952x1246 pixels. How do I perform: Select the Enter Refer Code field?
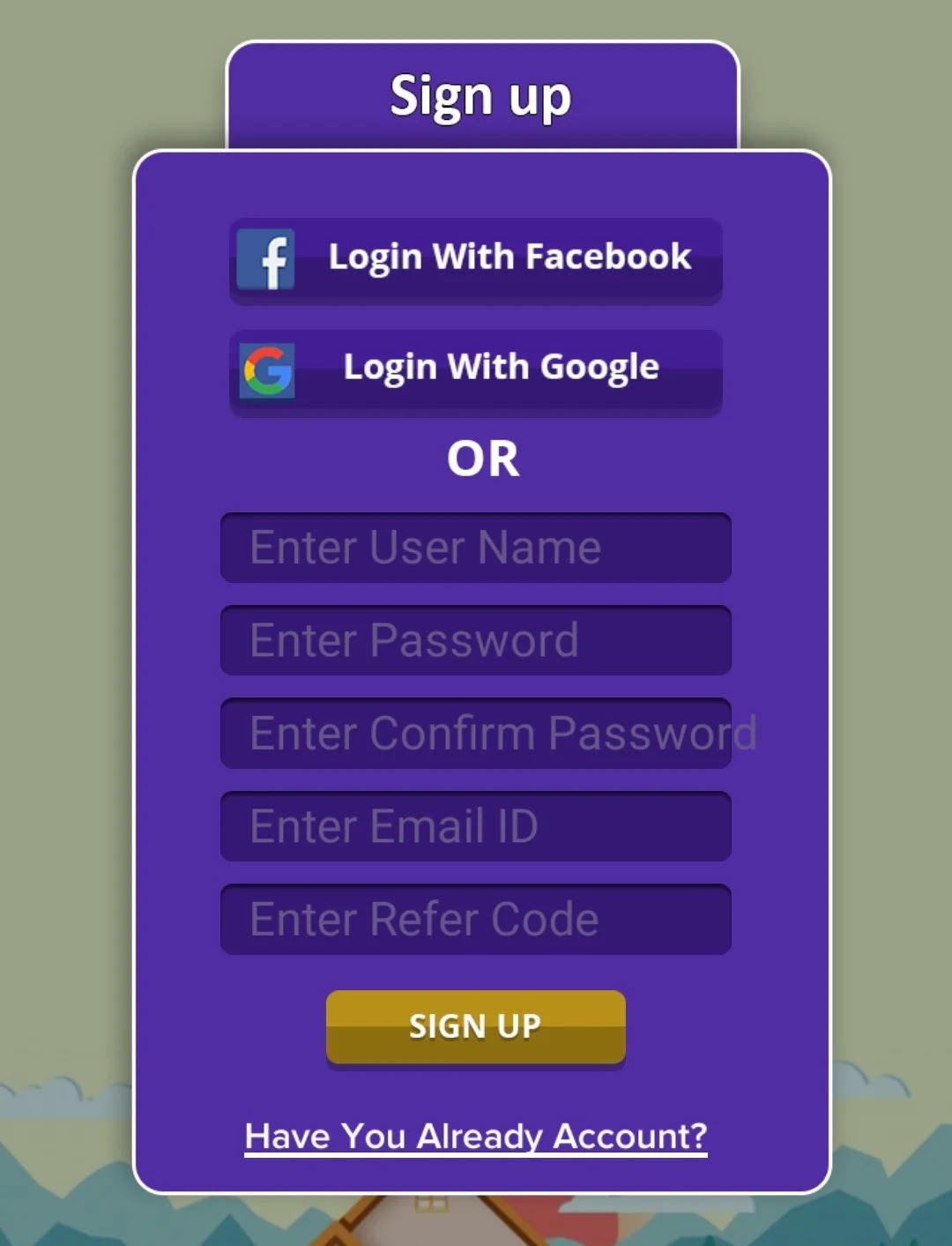pos(476,919)
